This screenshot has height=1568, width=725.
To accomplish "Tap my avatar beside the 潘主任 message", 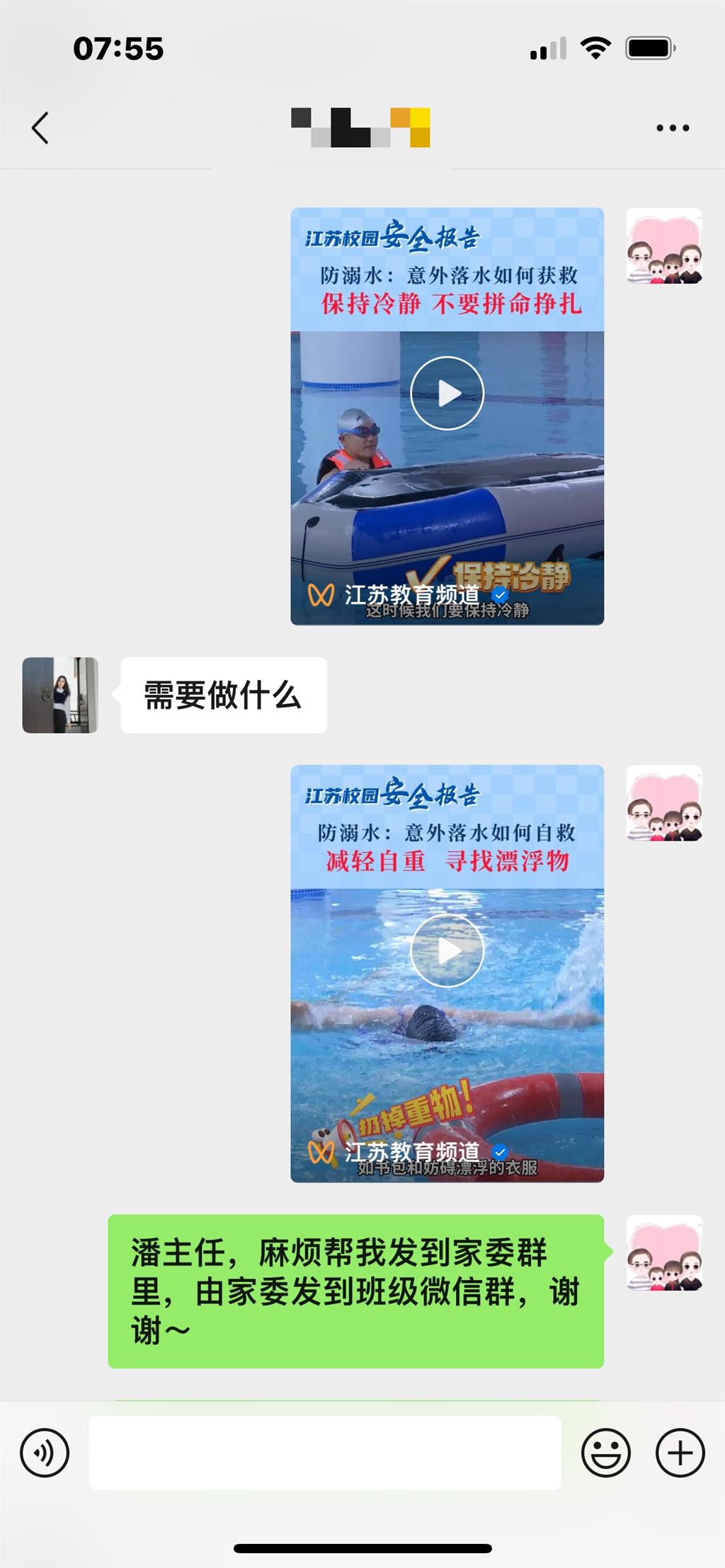I will (x=664, y=1252).
